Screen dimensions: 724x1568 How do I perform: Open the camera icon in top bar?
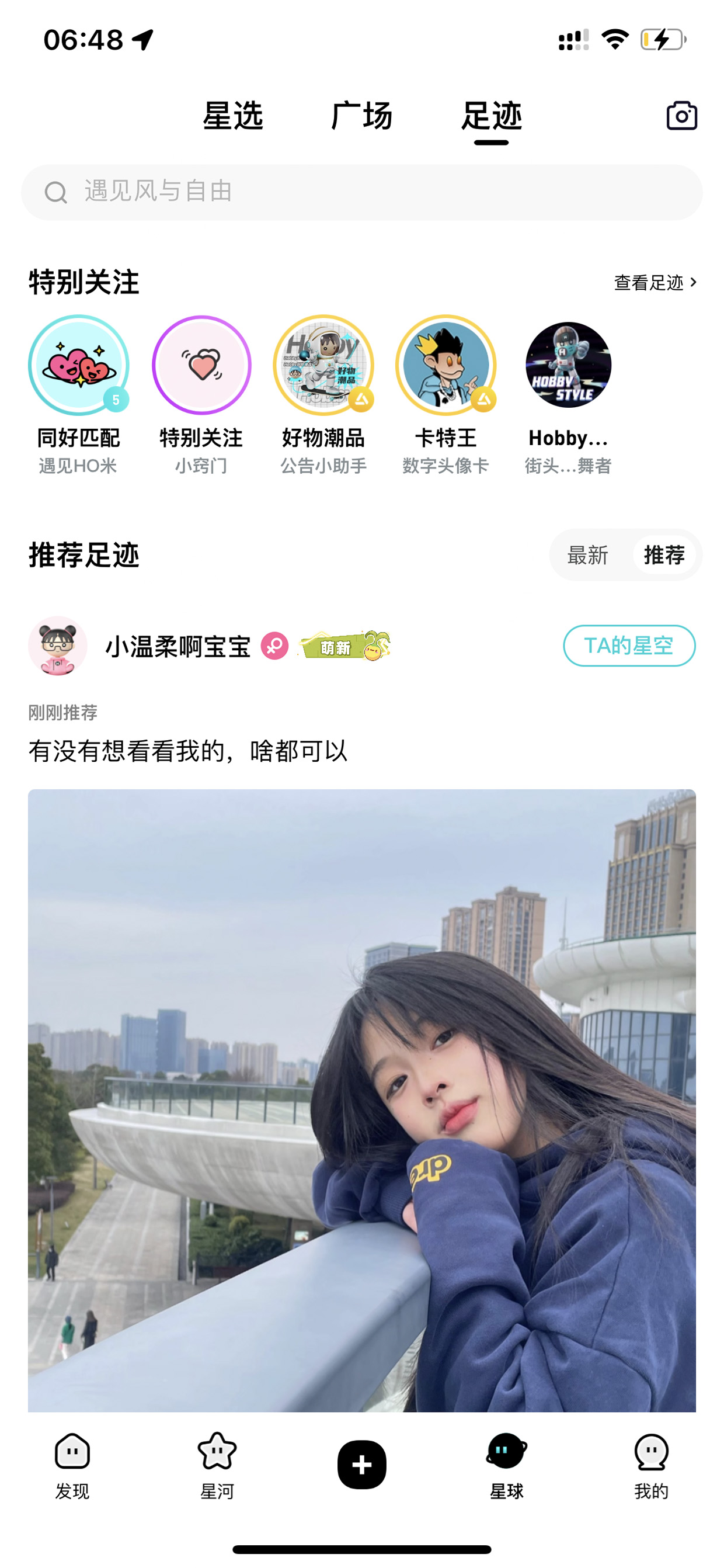click(681, 115)
